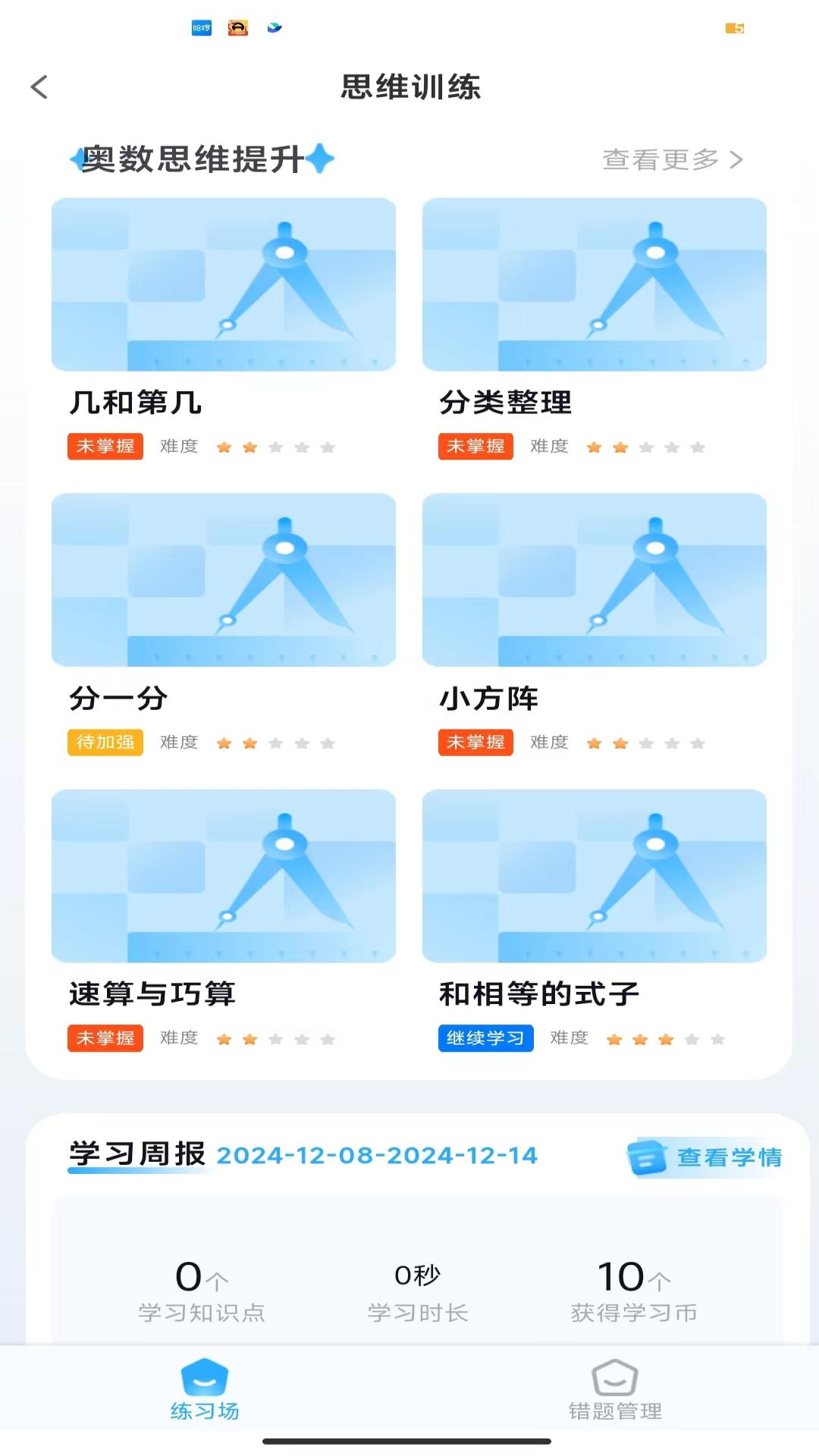Open 查看更多 for 奥数思维提升
This screenshot has height=1456, width=819.
point(672,160)
